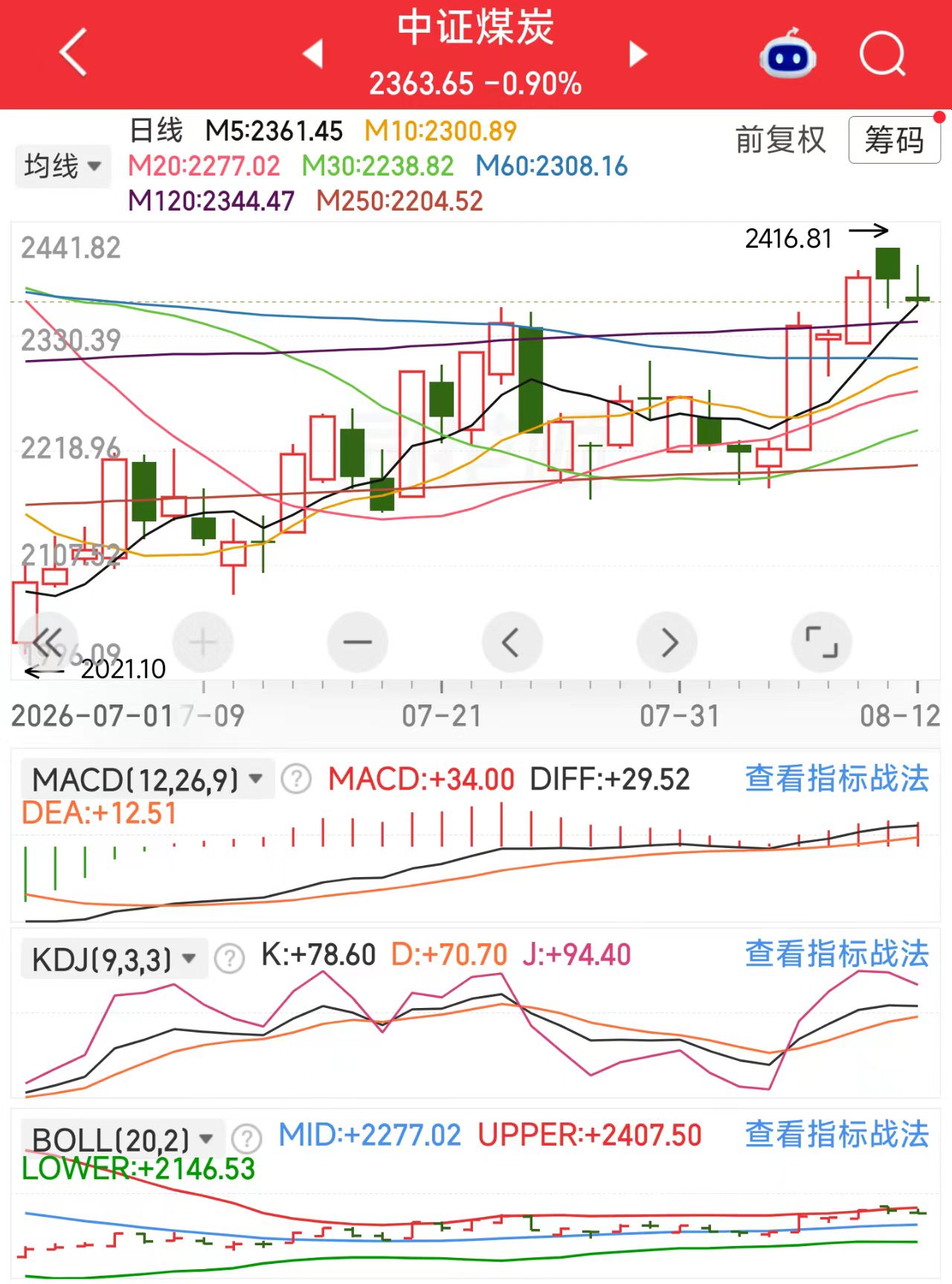Zoom out the chart with minus button
Viewport: 952px width, 1284px height.
coord(357,642)
